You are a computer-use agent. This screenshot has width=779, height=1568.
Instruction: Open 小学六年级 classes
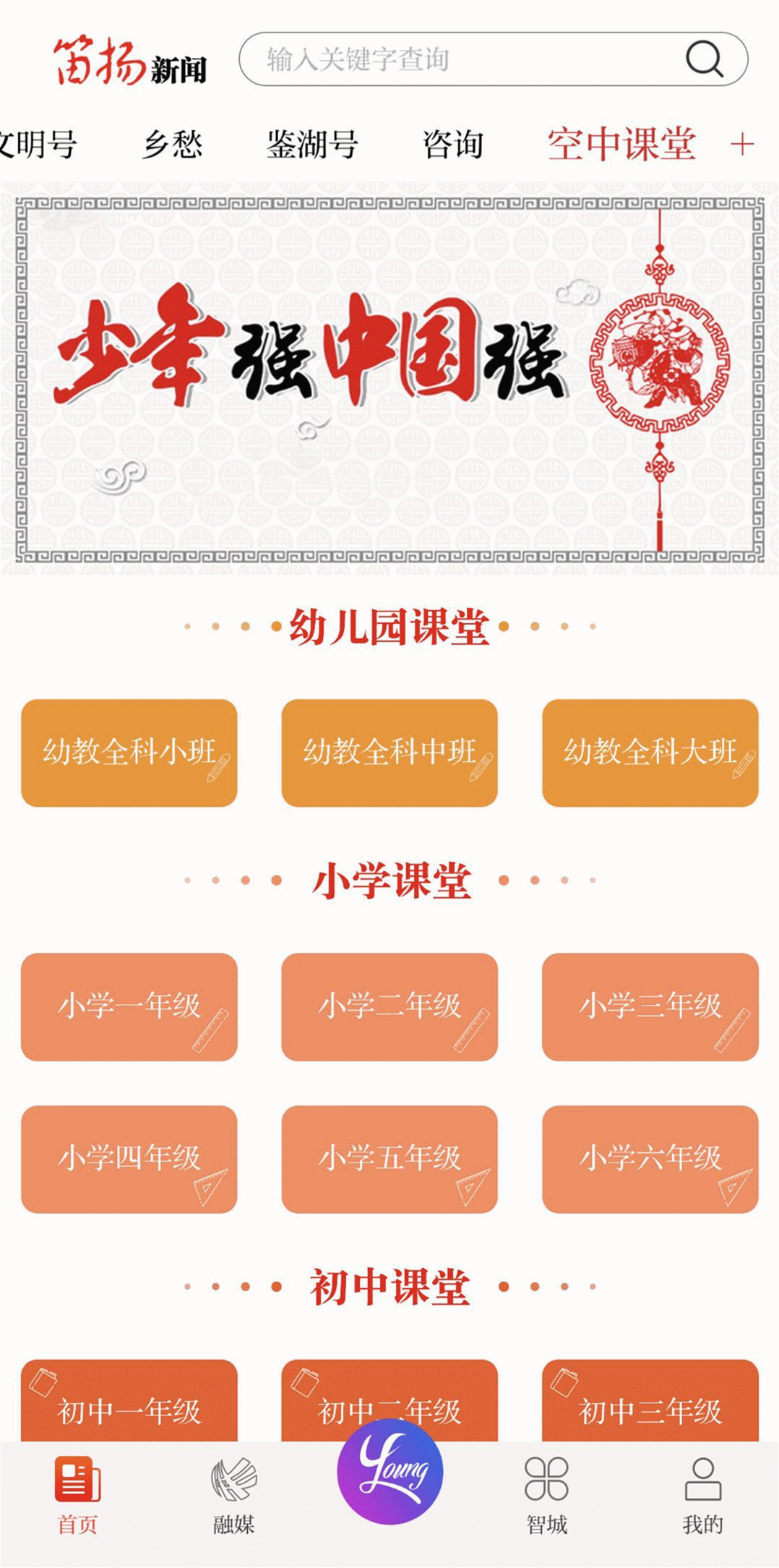tap(650, 1159)
